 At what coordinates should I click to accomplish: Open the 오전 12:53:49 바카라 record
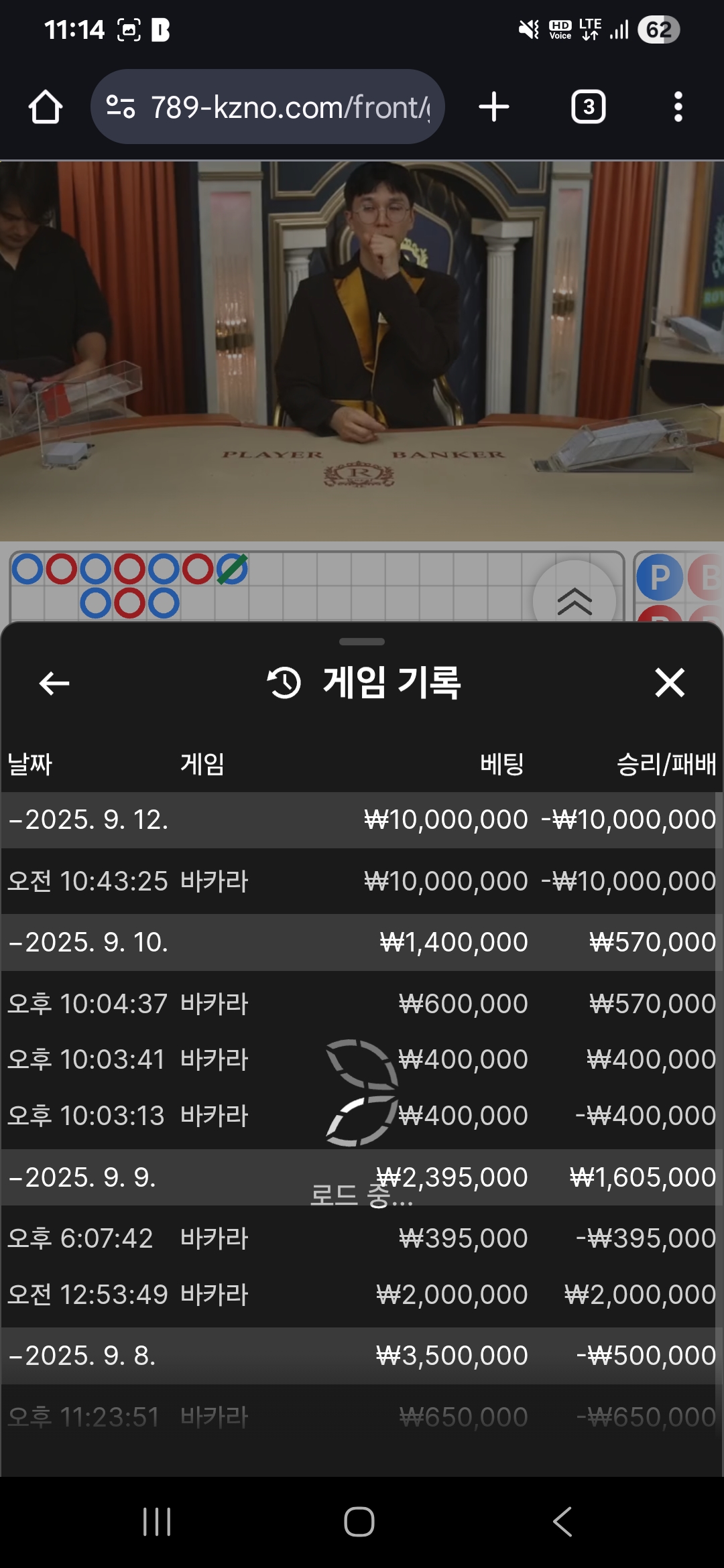click(362, 1294)
